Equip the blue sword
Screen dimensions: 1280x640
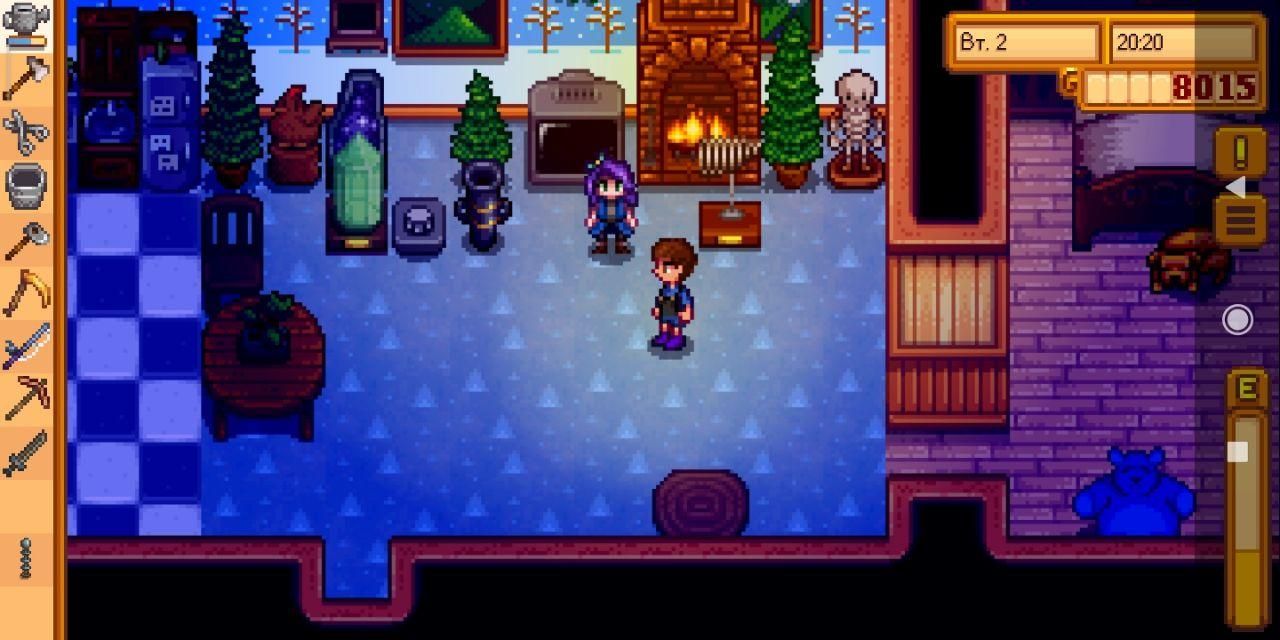pos(27,347)
